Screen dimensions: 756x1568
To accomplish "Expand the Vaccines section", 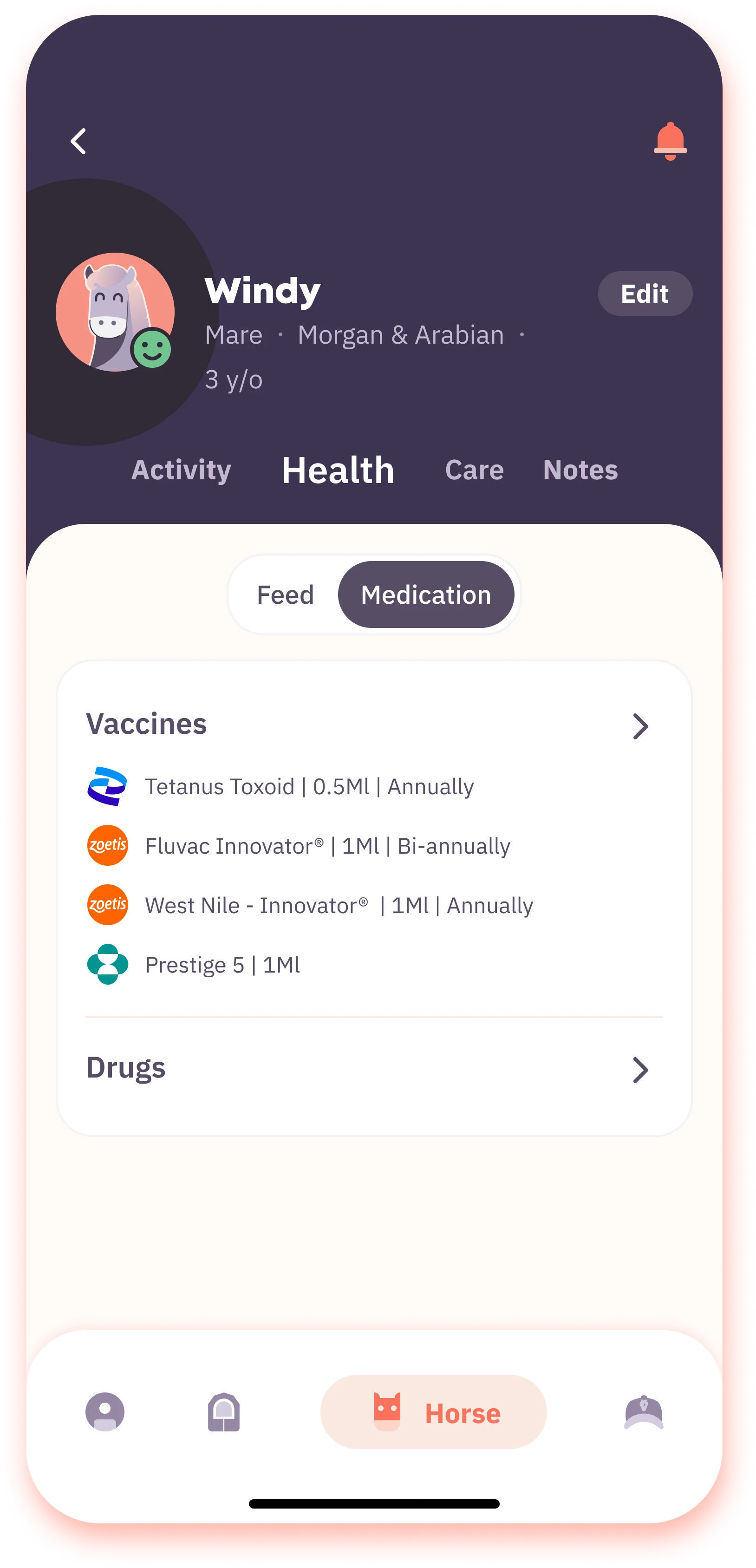I will (640, 726).
